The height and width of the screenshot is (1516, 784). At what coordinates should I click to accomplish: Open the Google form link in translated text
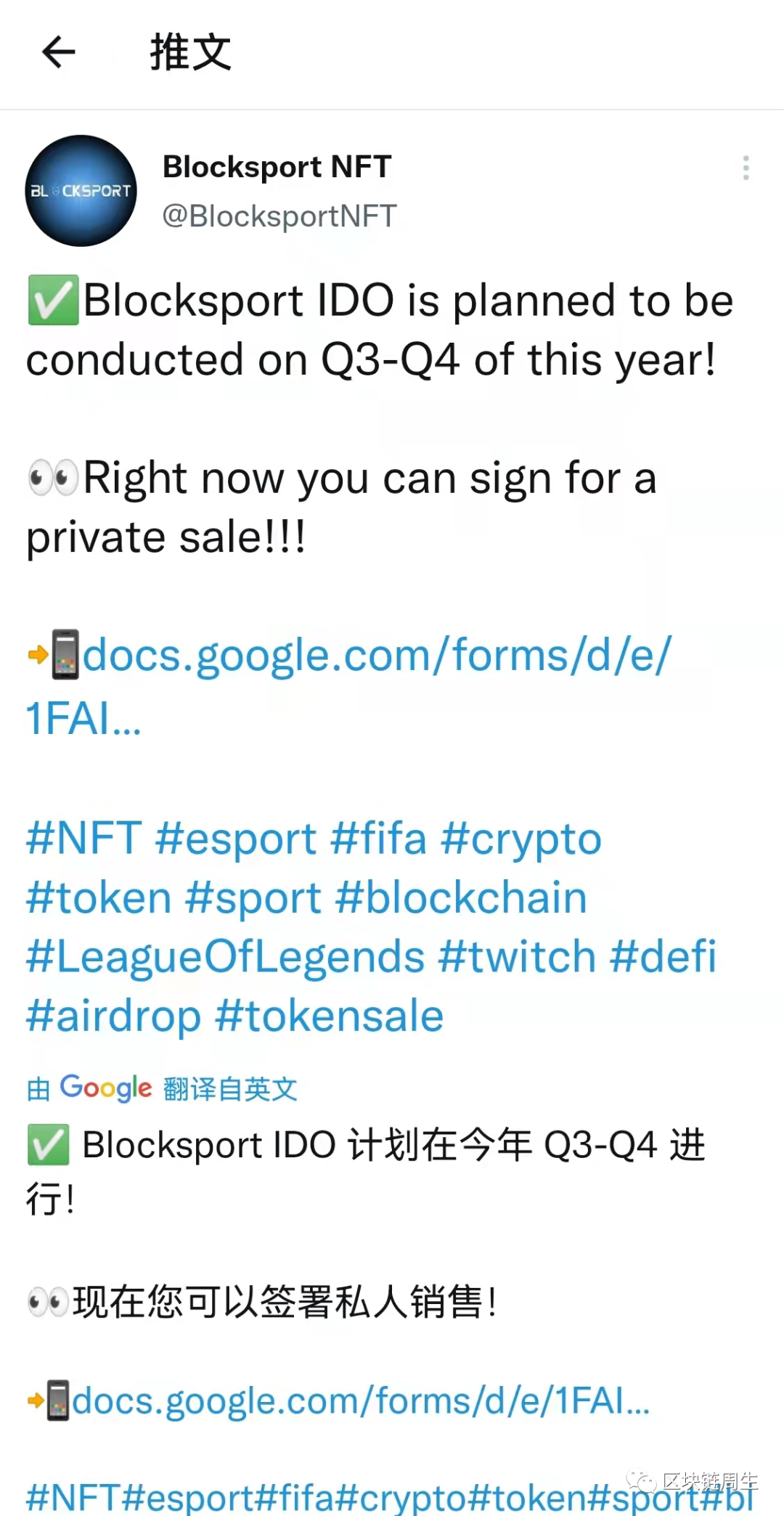tap(360, 1401)
